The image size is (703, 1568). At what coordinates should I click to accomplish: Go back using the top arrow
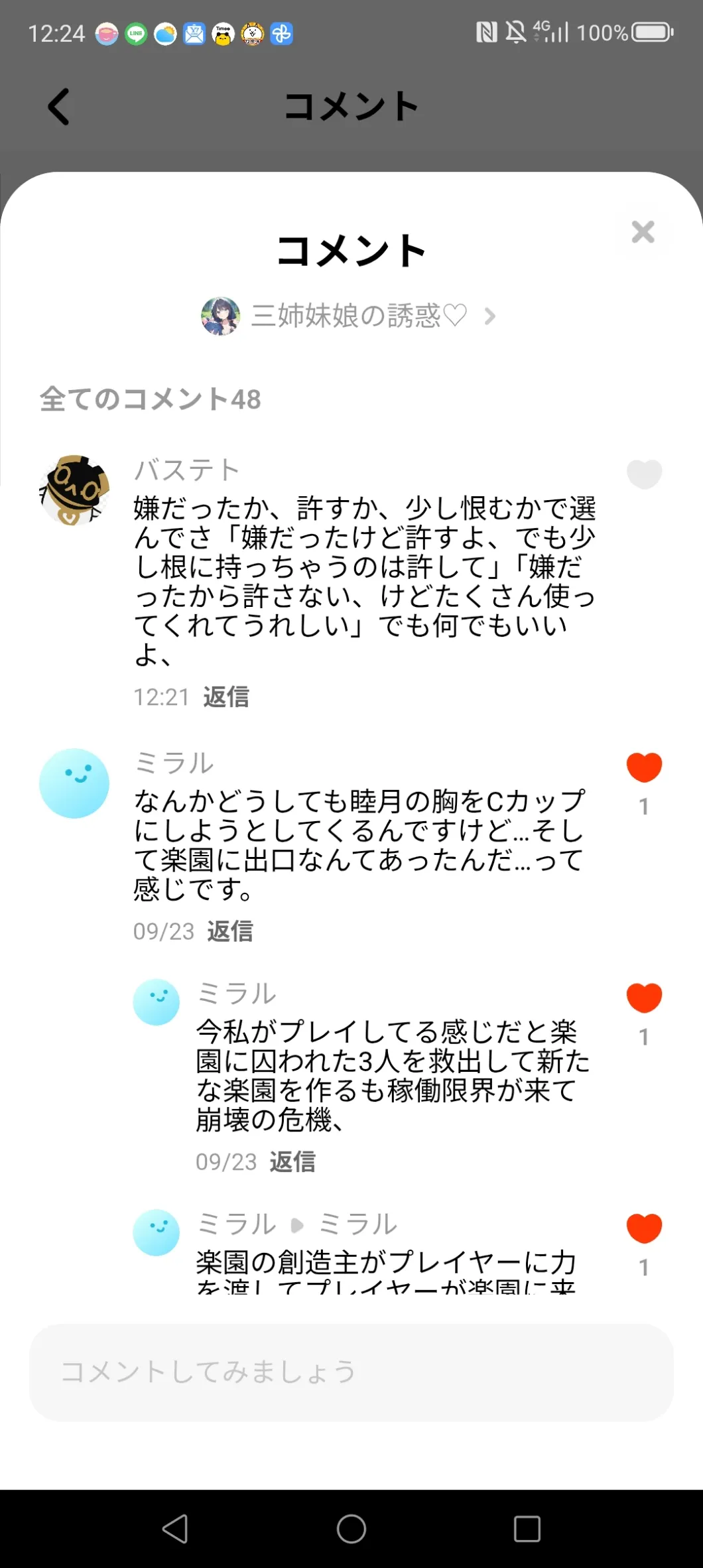(x=59, y=107)
